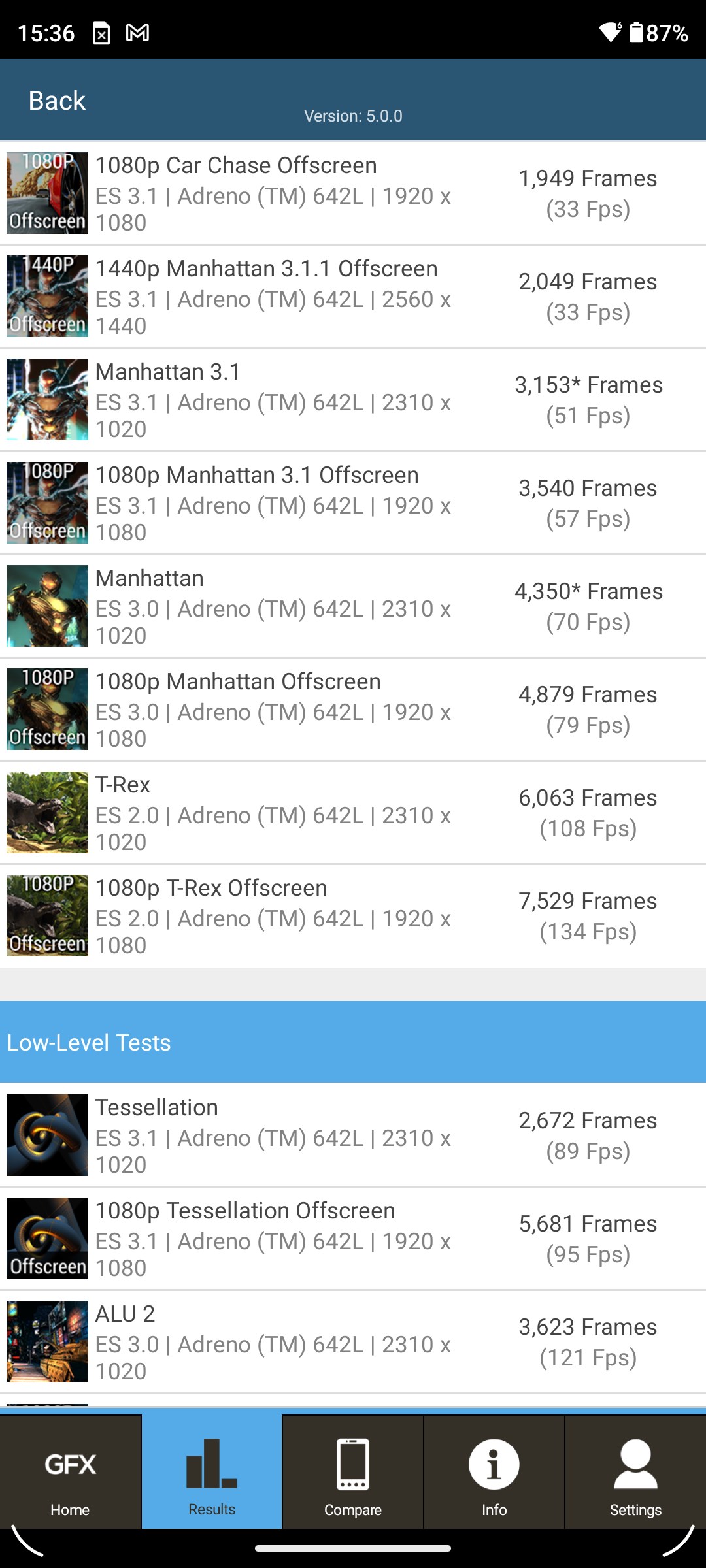Select the 1080p T-Rex Offscreen result
The image size is (706, 1568).
click(x=353, y=916)
